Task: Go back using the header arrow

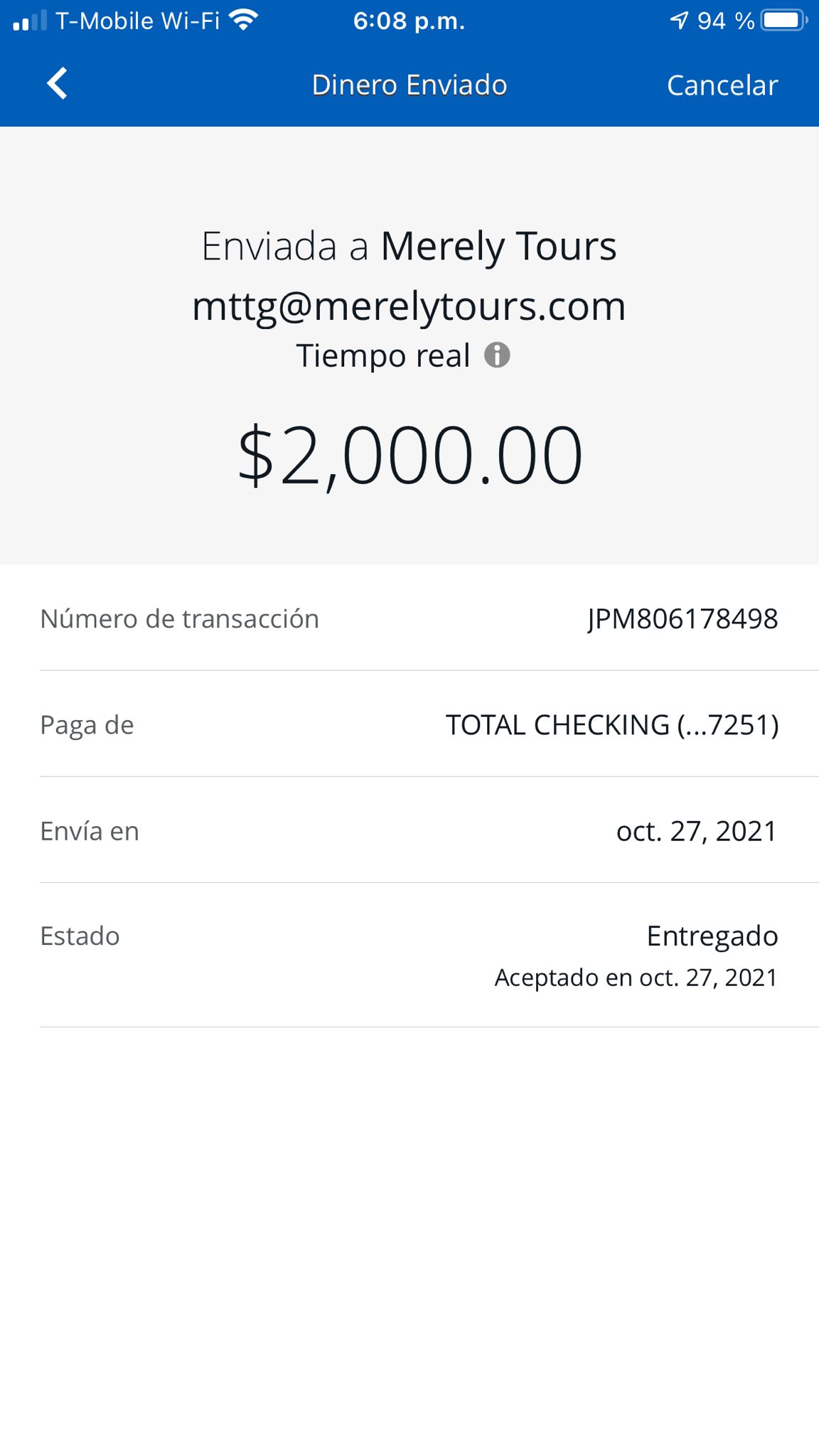Action: [x=57, y=84]
